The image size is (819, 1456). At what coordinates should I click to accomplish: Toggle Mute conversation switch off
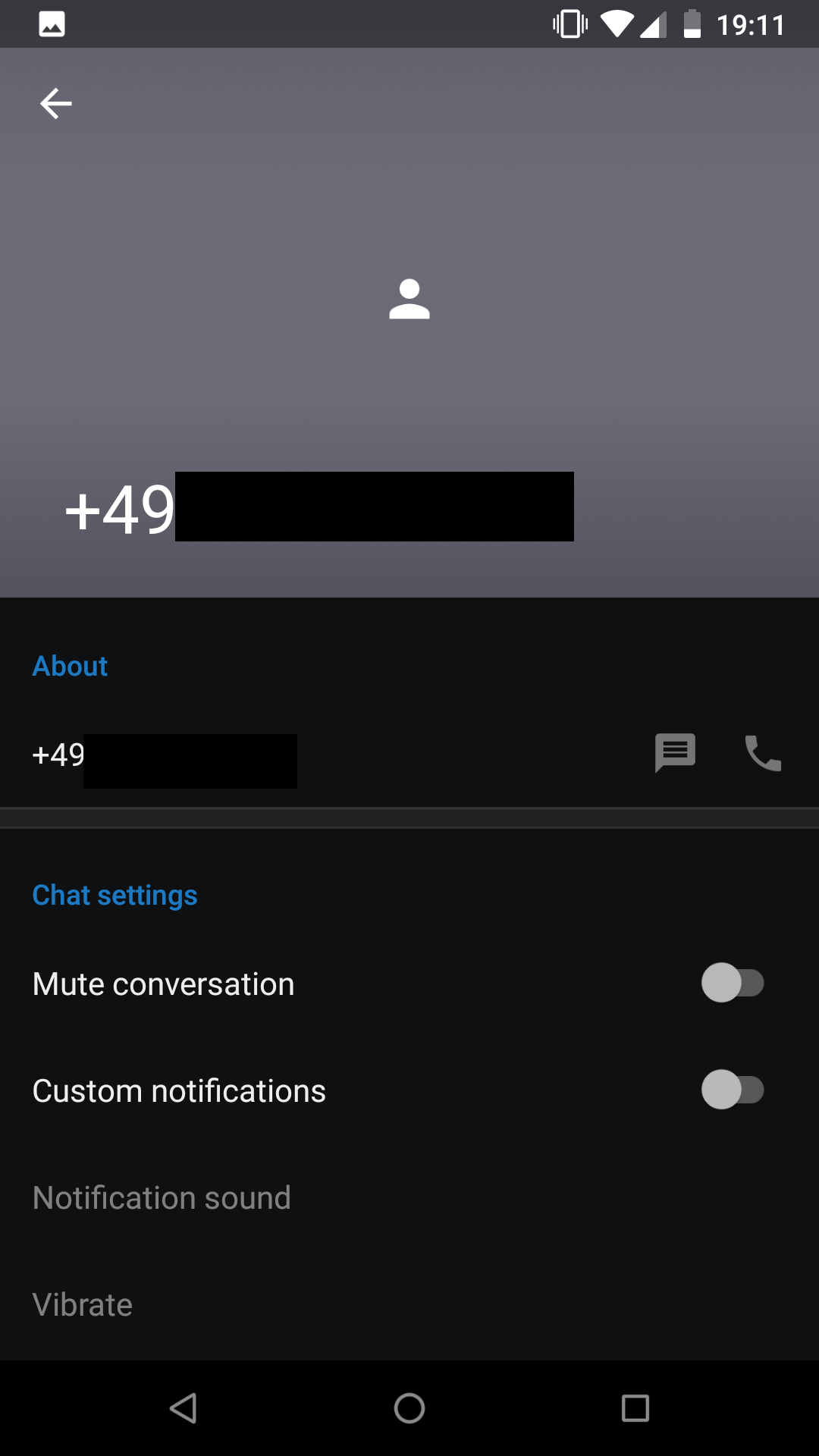pyautogui.click(x=733, y=983)
